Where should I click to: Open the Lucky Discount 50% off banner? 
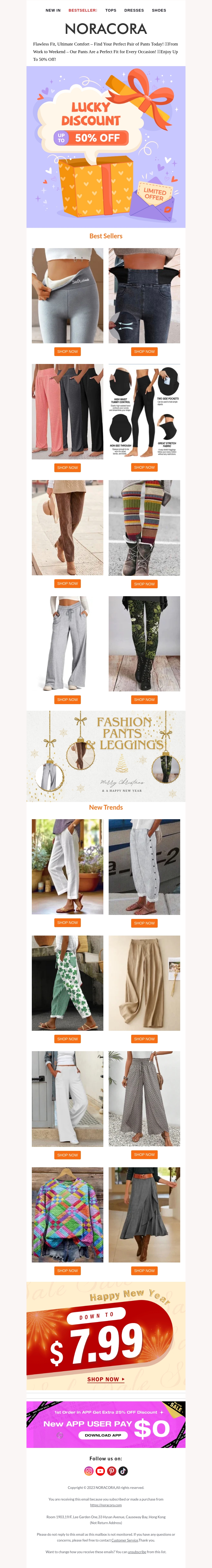pos(106,147)
